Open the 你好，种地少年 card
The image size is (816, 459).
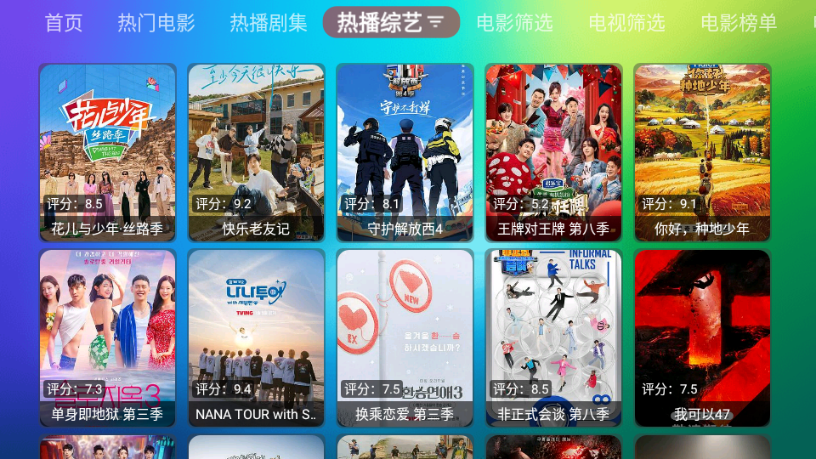click(702, 152)
